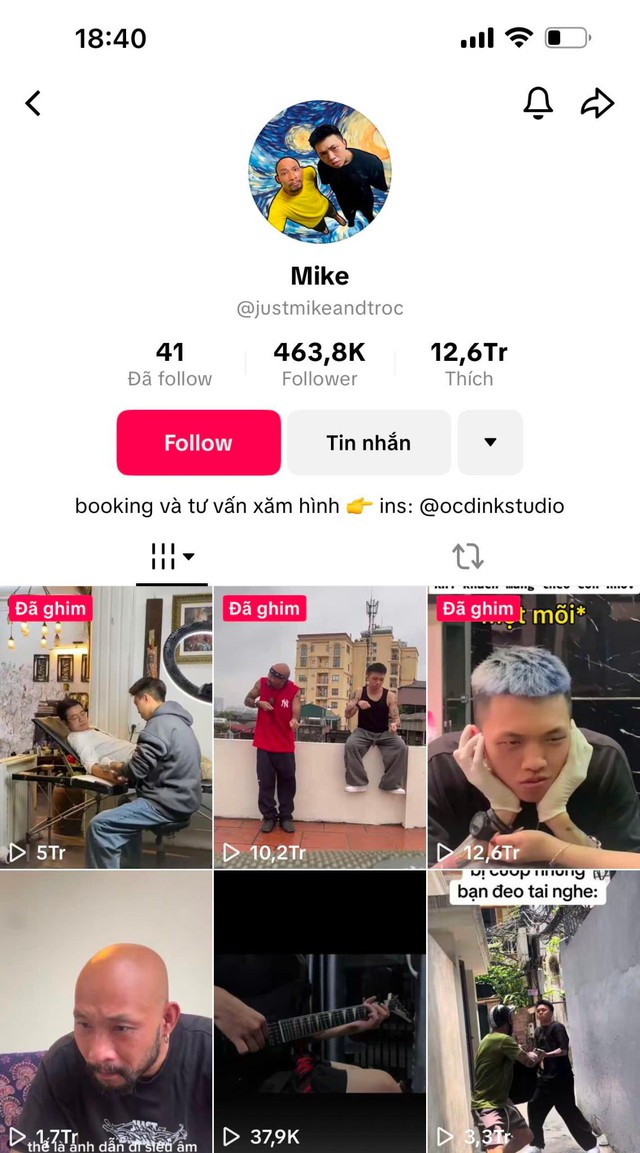View the 41 Đã follow list
This screenshot has height=1153, width=640.
(170, 364)
